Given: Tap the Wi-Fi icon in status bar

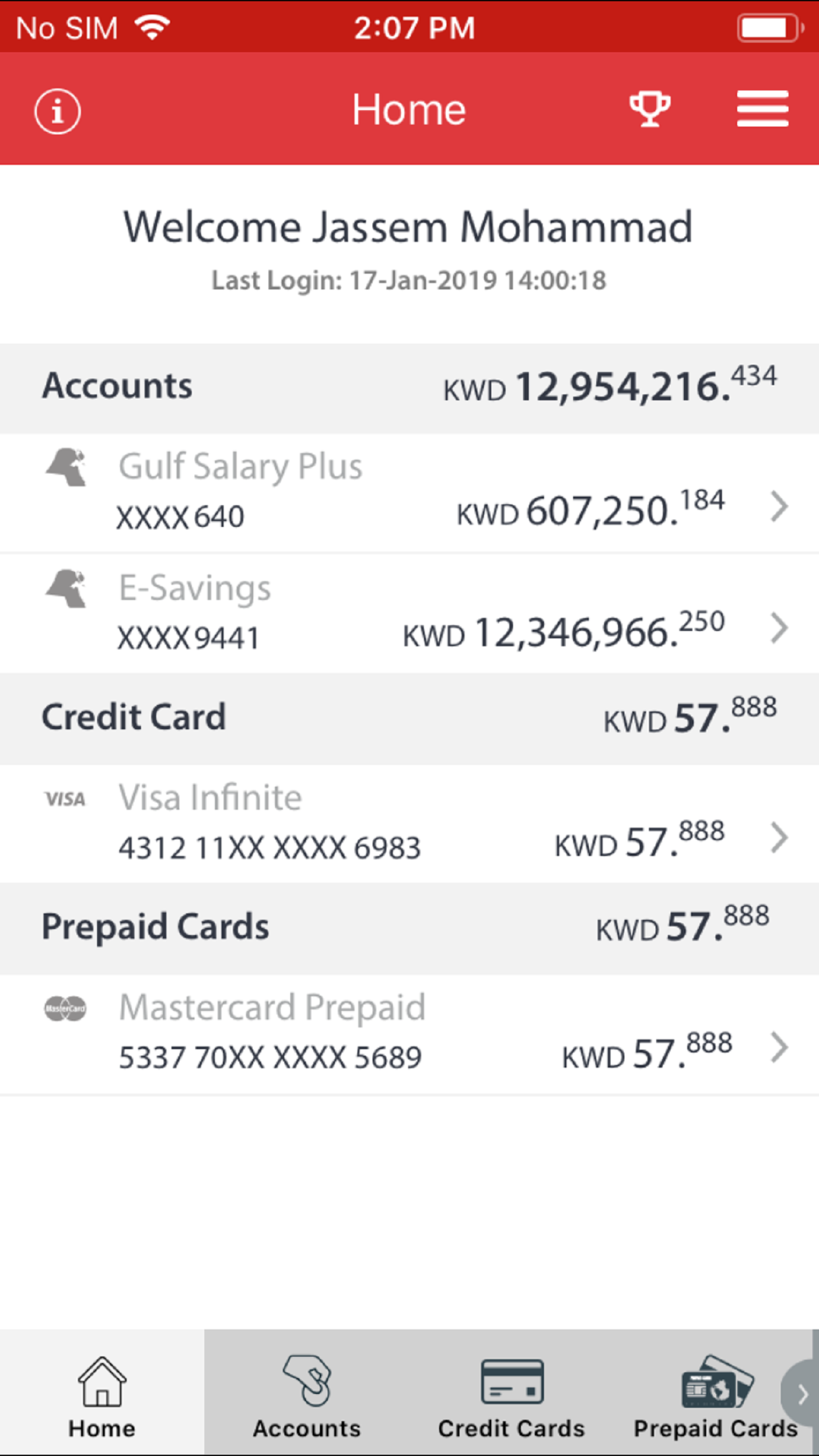Looking at the screenshot, I should [152, 26].
